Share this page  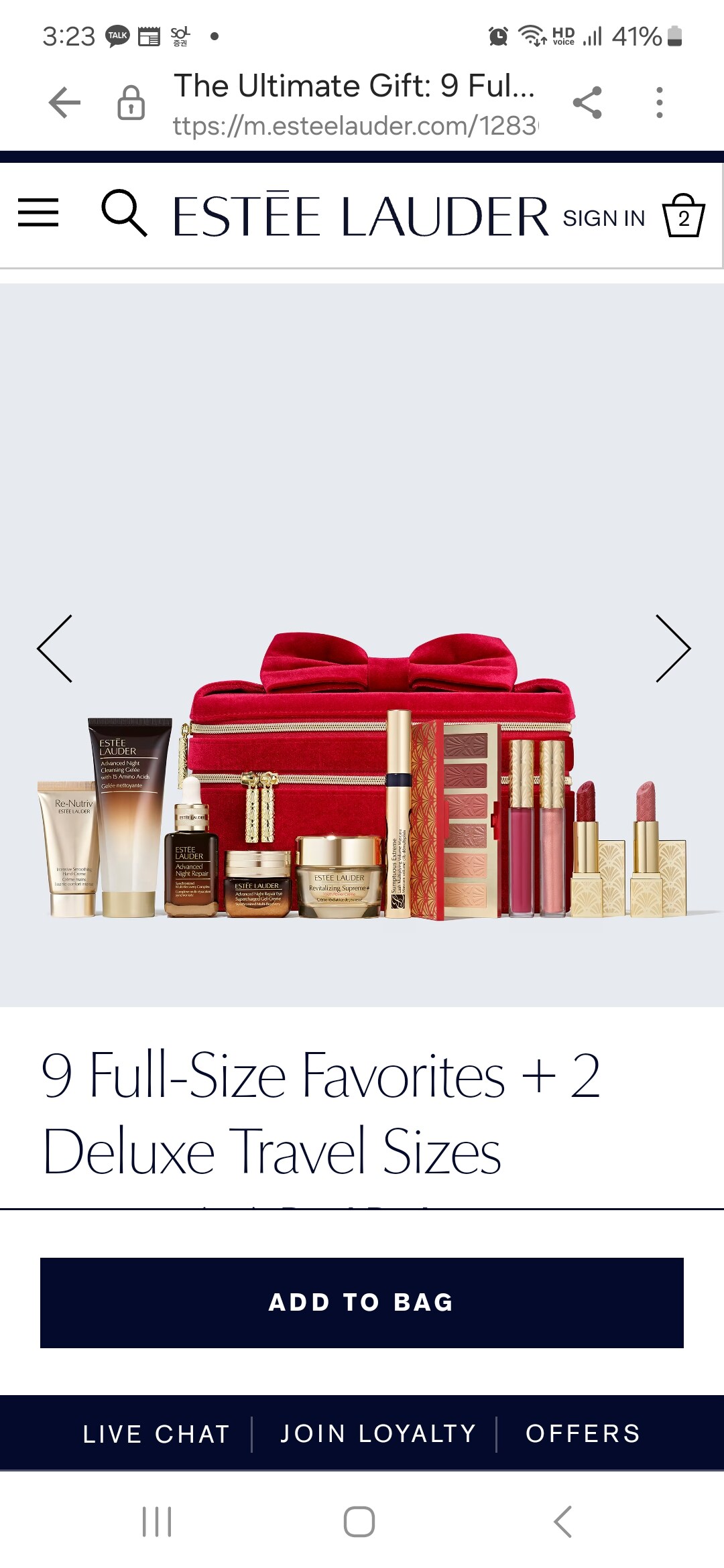coord(587,103)
